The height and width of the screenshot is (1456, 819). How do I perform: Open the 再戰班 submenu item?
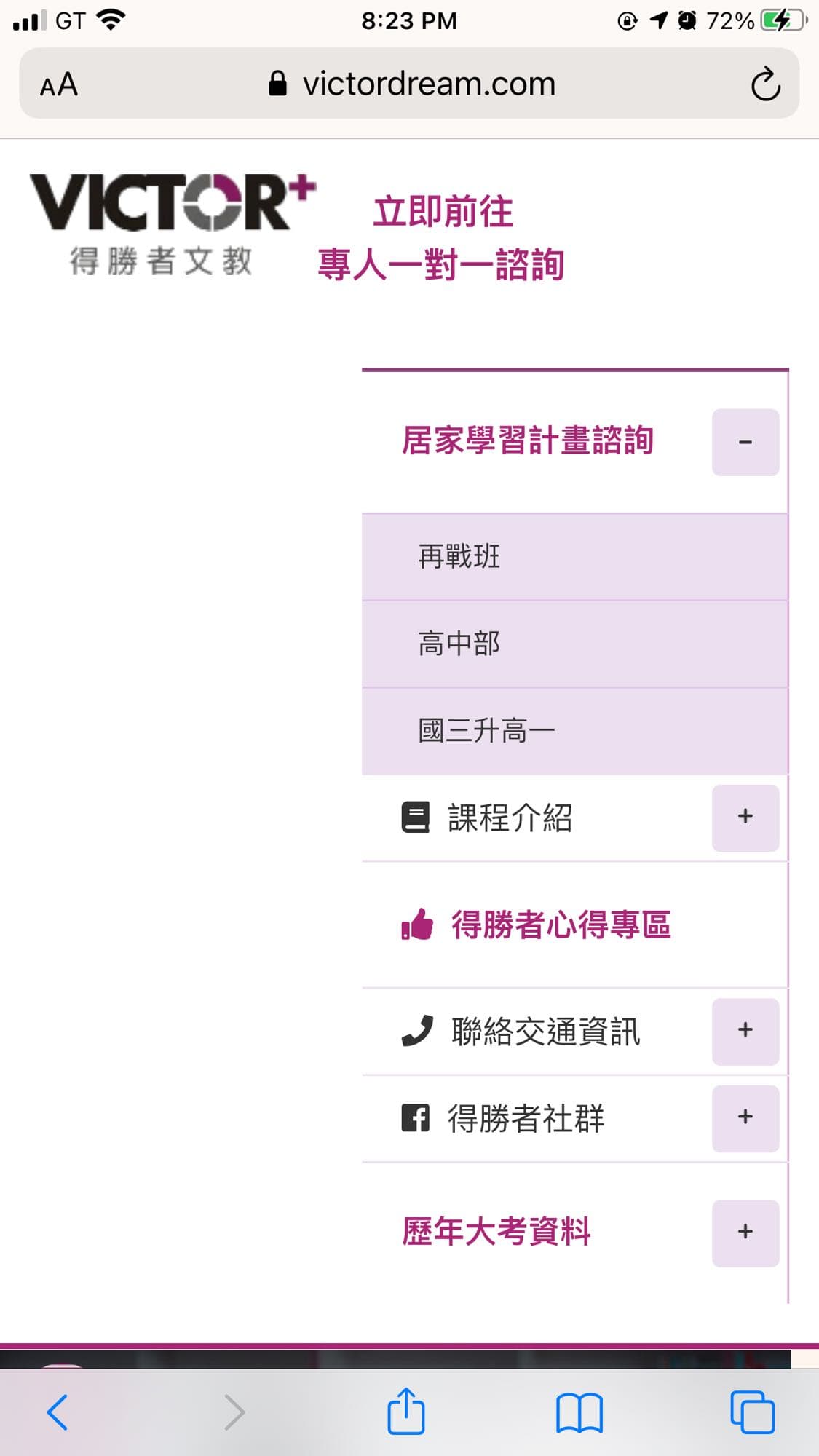click(x=459, y=557)
